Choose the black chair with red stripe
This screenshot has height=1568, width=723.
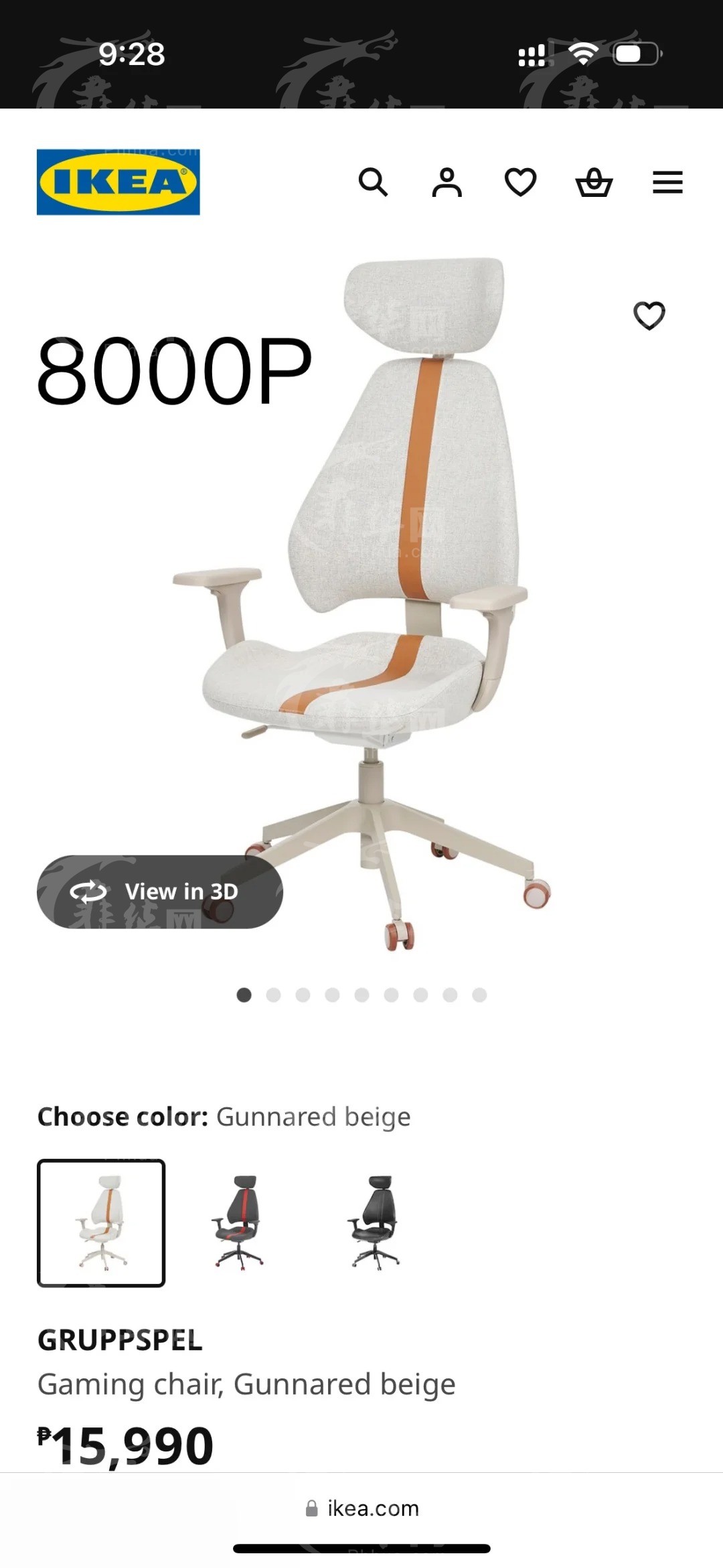tap(239, 1223)
